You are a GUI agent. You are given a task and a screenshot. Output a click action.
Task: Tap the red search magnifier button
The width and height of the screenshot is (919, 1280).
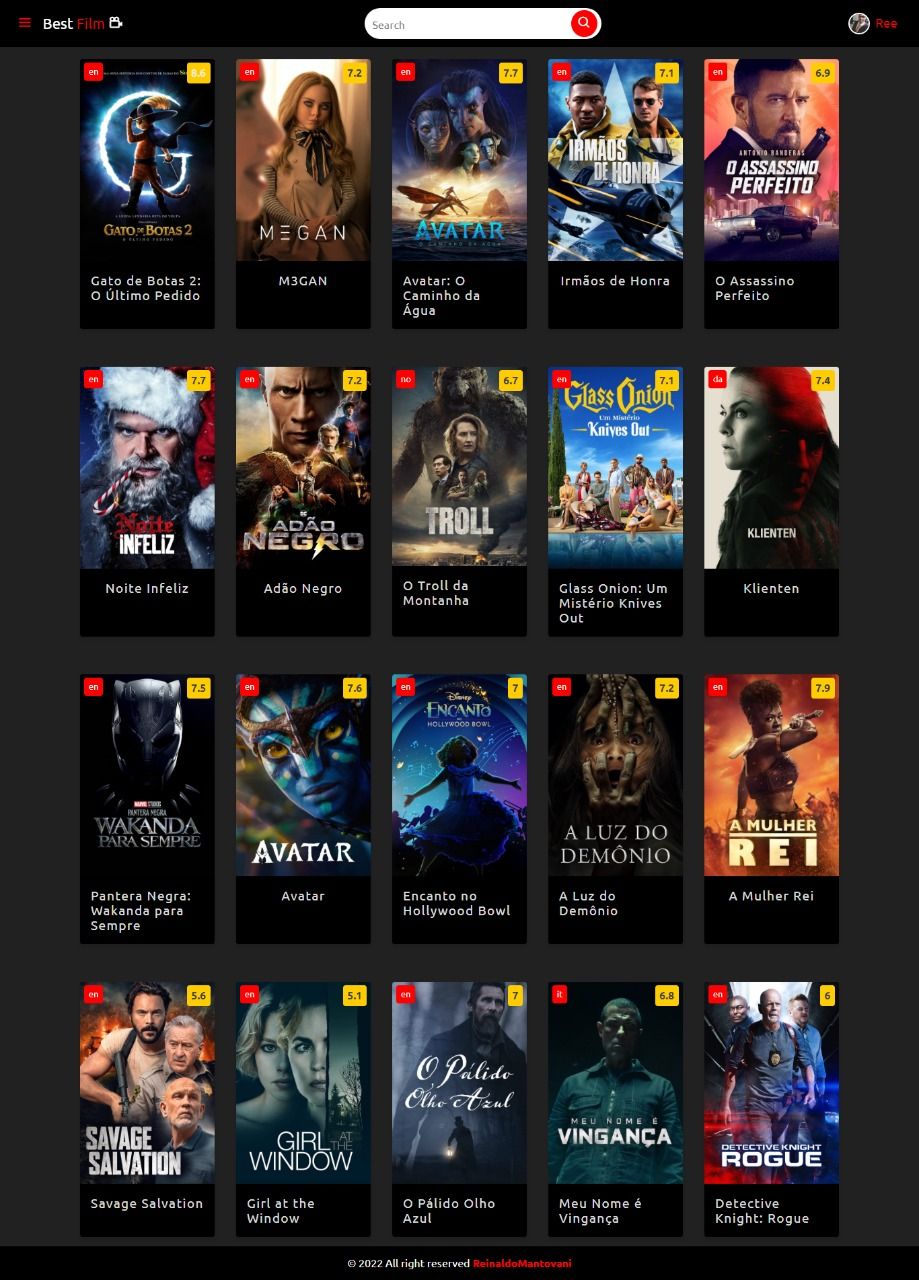[x=584, y=23]
